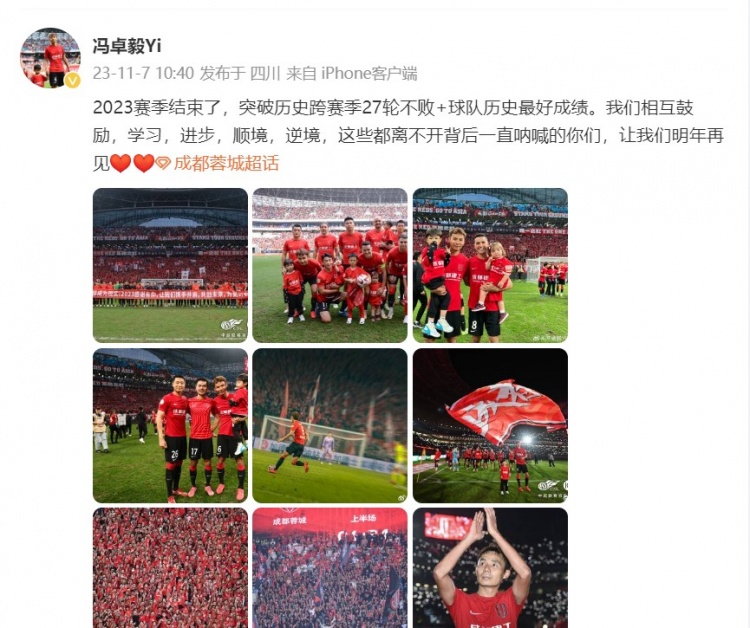
Task: Open the stadium banner photo in the post
Action: 170,265
